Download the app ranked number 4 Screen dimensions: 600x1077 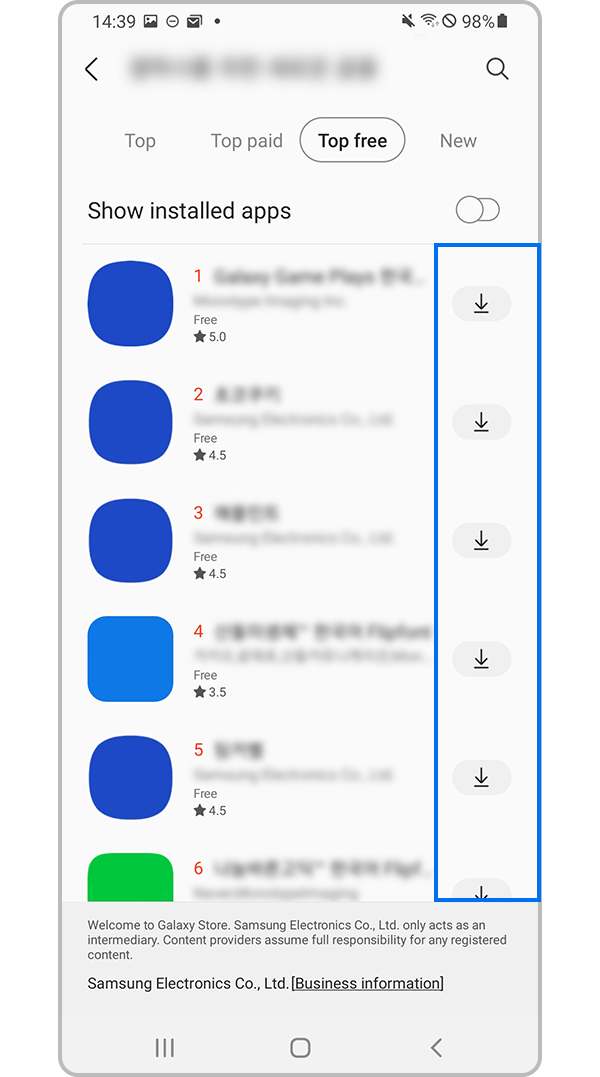pos(481,659)
